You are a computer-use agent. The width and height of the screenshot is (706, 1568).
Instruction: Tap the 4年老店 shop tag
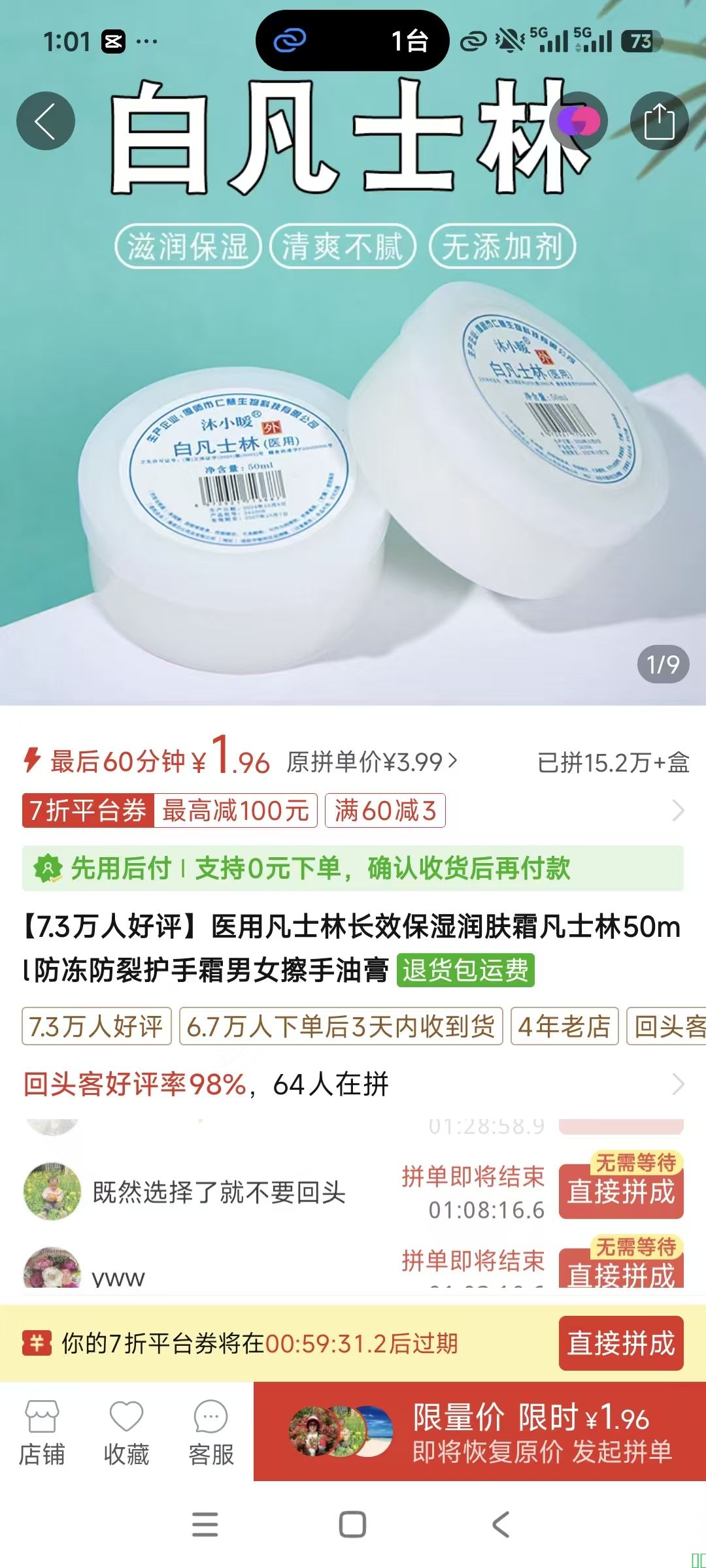564,1026
